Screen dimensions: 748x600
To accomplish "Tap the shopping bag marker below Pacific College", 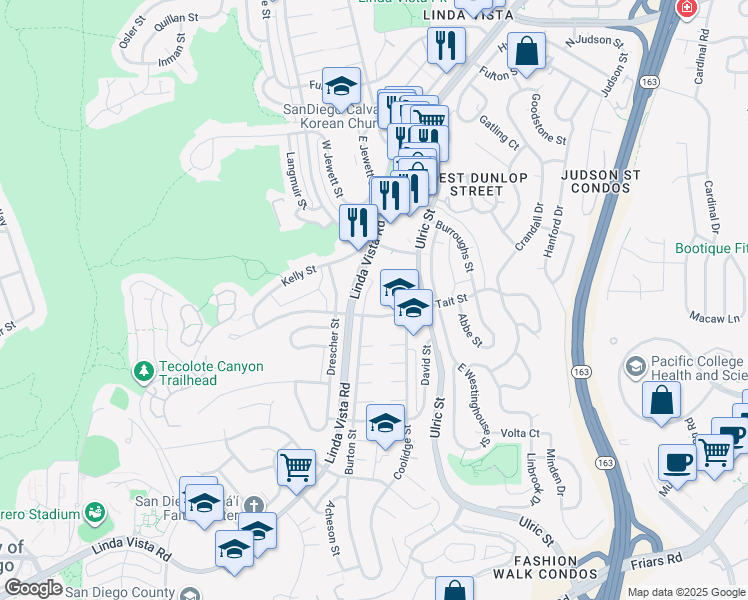I will pyautogui.click(x=662, y=400).
